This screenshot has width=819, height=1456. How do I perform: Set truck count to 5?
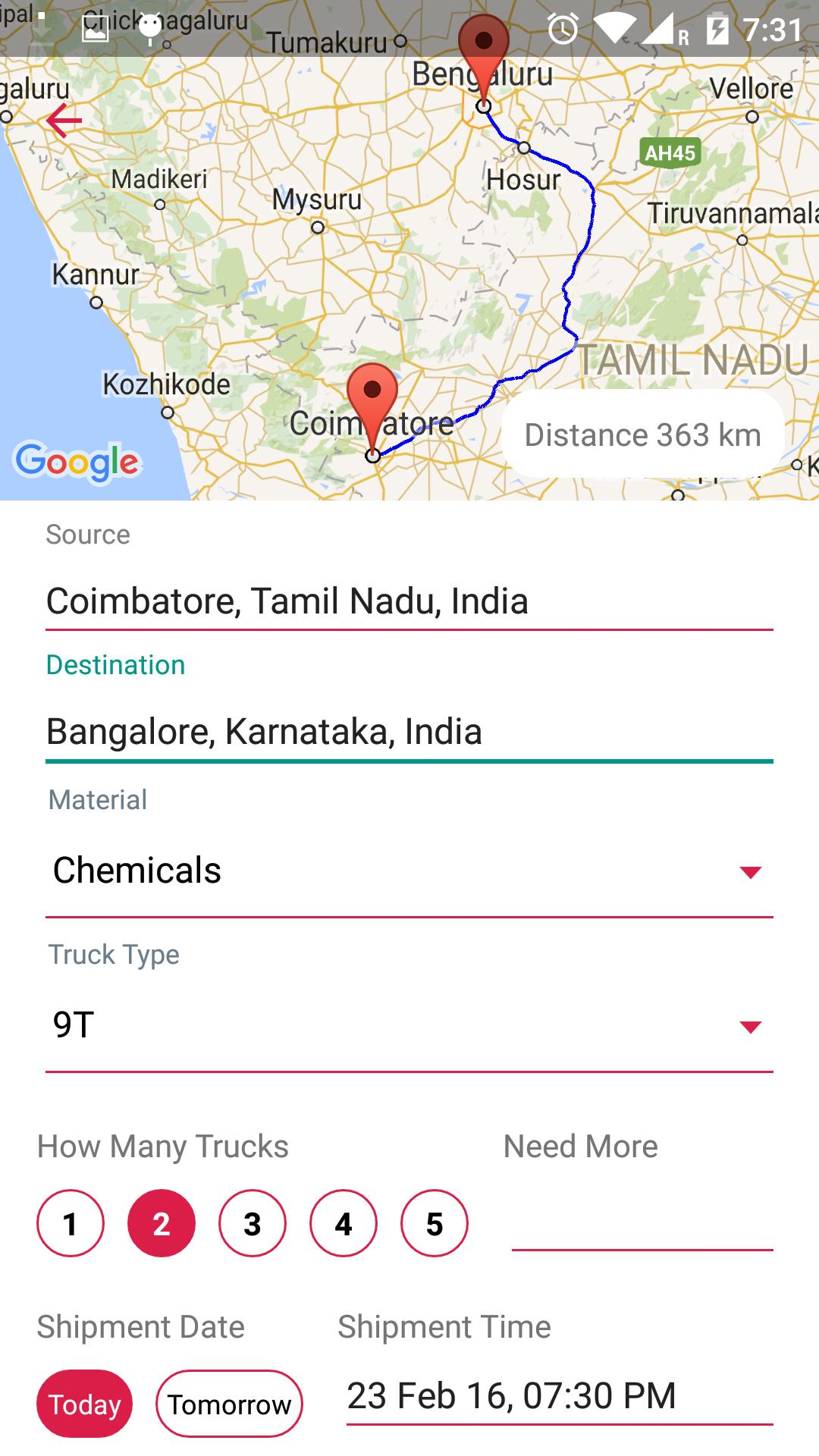pos(435,1223)
